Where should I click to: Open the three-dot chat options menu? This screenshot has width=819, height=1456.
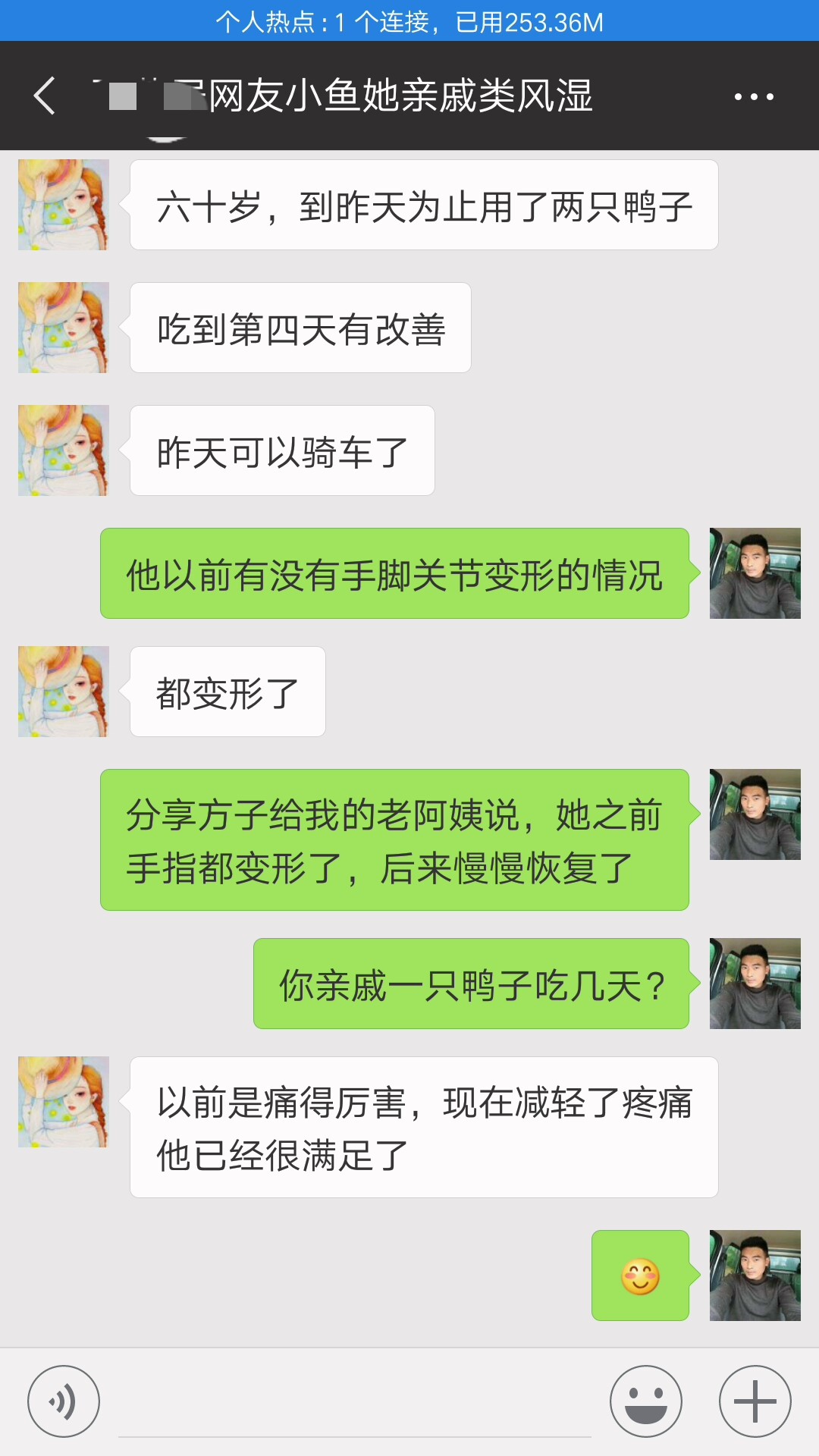tap(754, 96)
